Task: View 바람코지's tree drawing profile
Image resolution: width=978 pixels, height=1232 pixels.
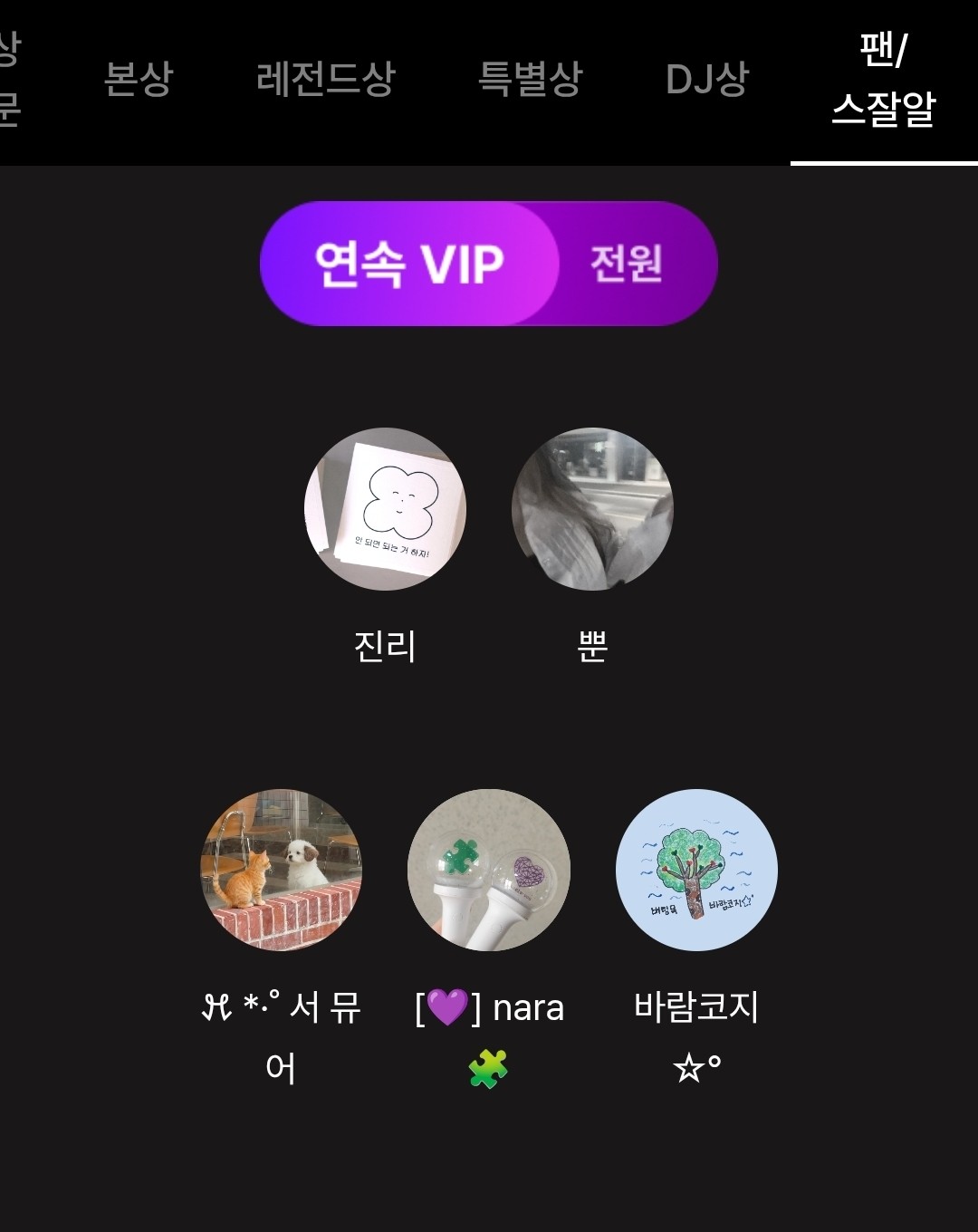Action: (696, 870)
